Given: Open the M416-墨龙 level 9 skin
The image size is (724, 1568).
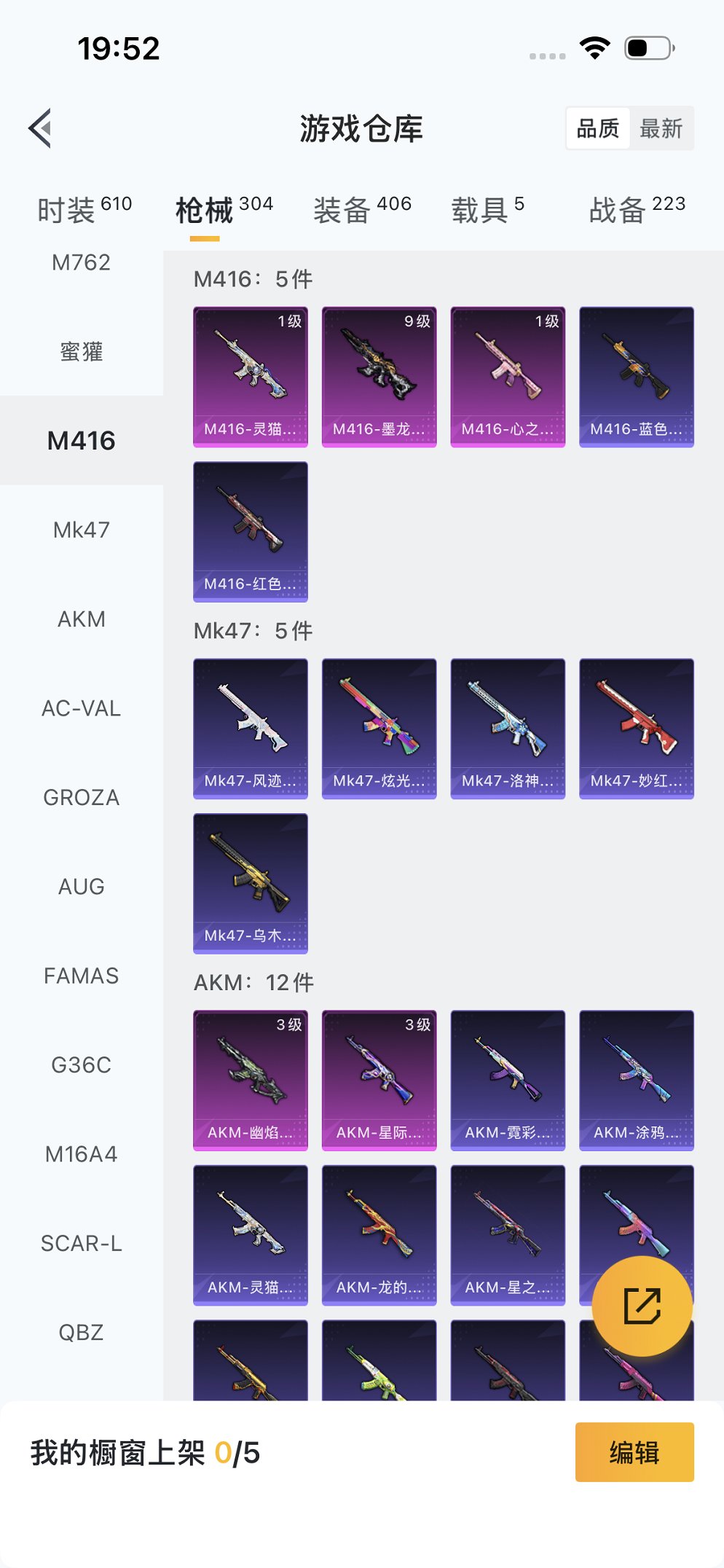Looking at the screenshot, I should tap(379, 376).
